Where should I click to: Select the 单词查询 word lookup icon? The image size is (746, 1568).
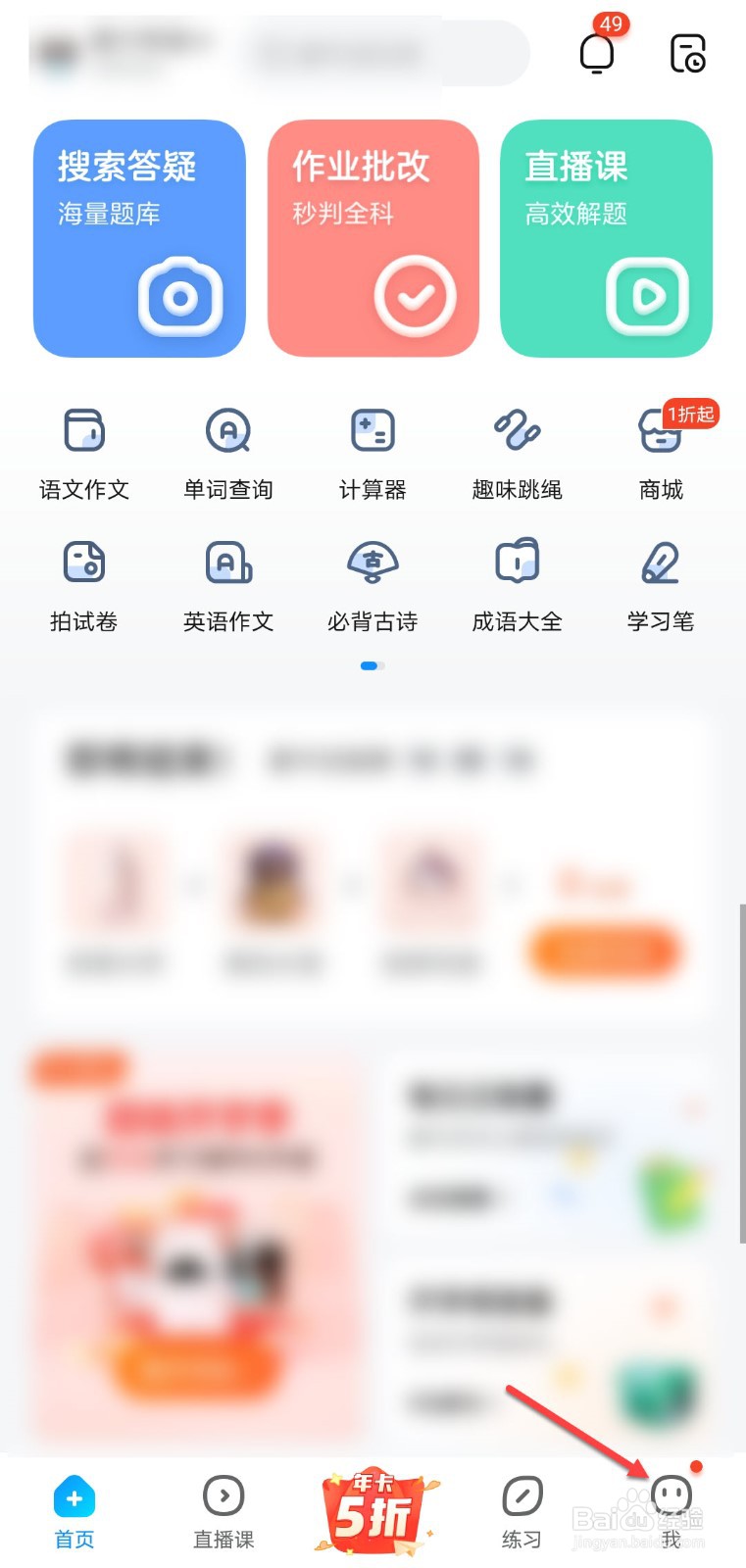tap(227, 451)
